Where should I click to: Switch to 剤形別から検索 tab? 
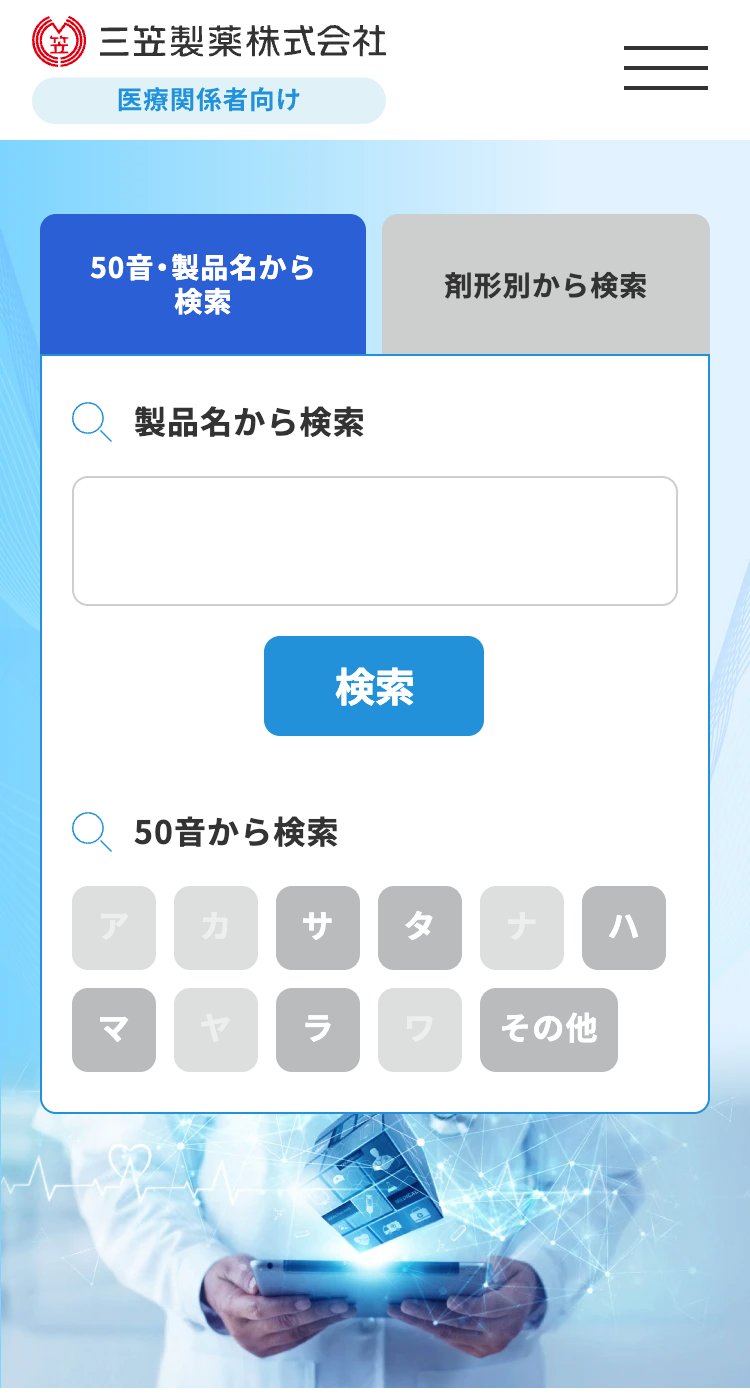pyautogui.click(x=545, y=285)
